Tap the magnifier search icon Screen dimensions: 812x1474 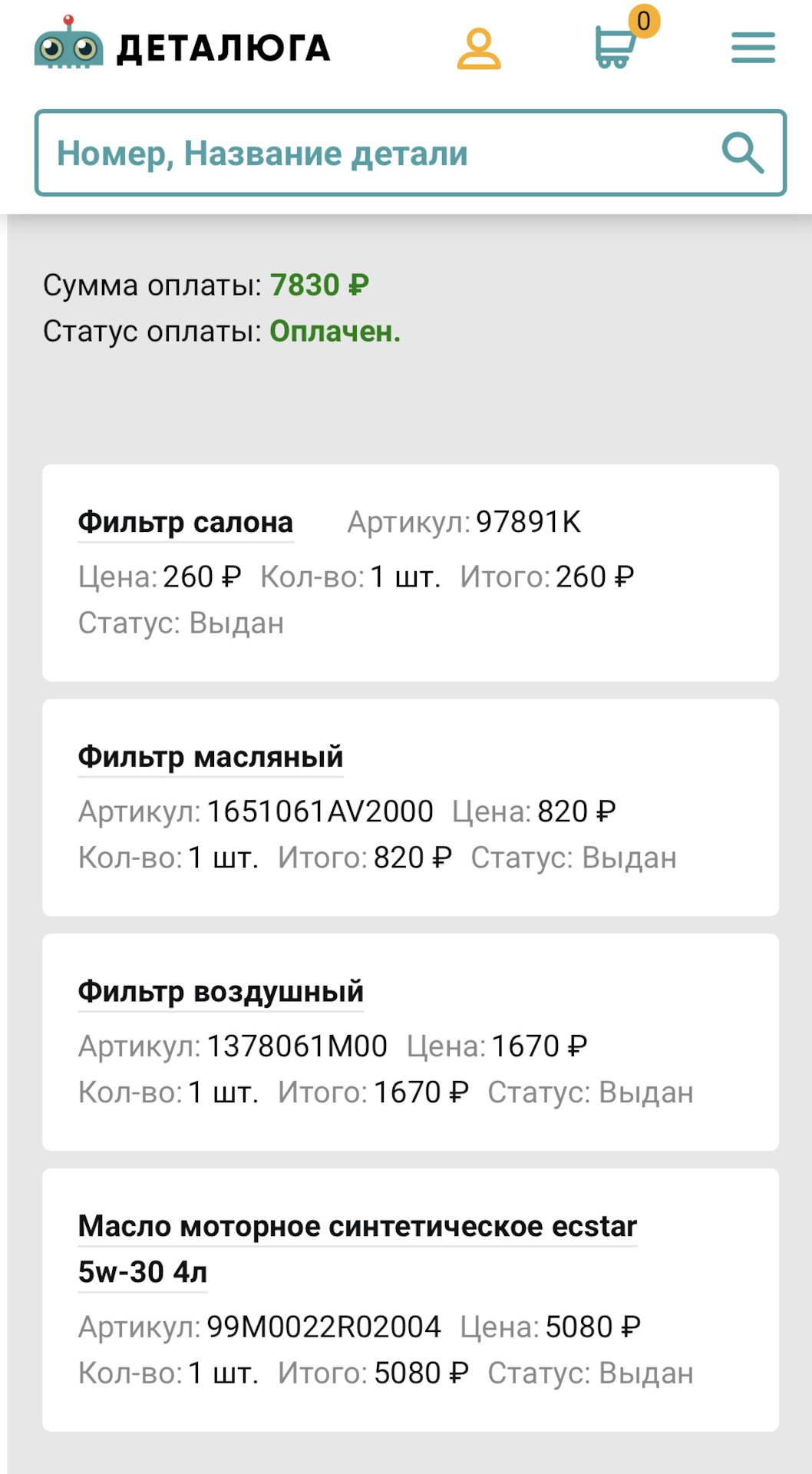click(x=742, y=153)
